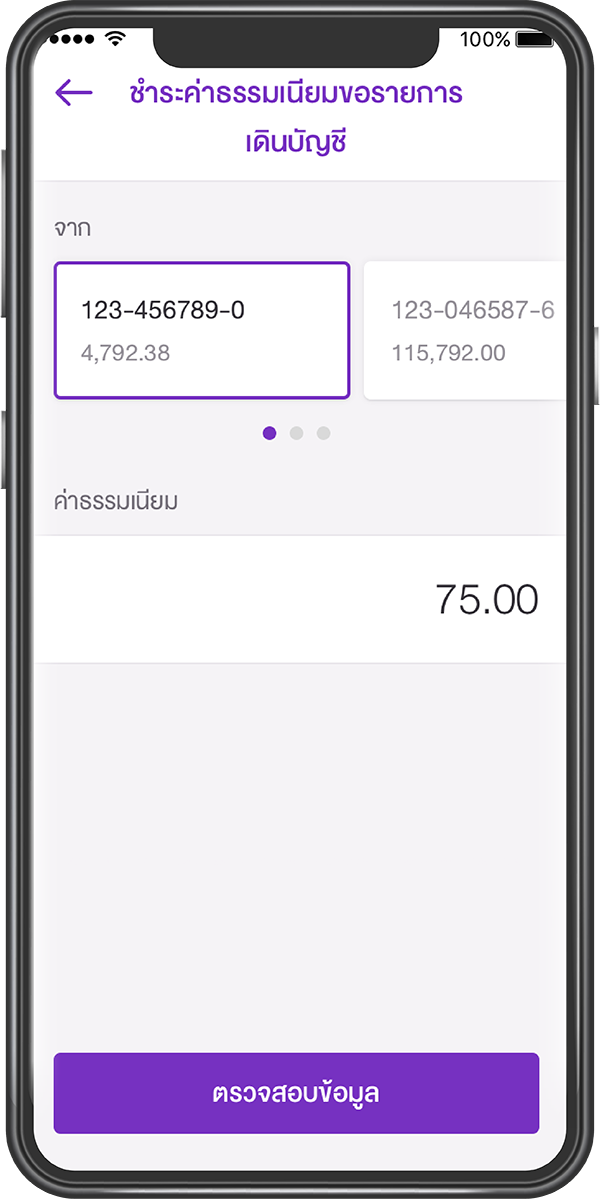Tap the second page indicator dot
The width and height of the screenshot is (600, 1200).
pyautogui.click(x=296, y=433)
